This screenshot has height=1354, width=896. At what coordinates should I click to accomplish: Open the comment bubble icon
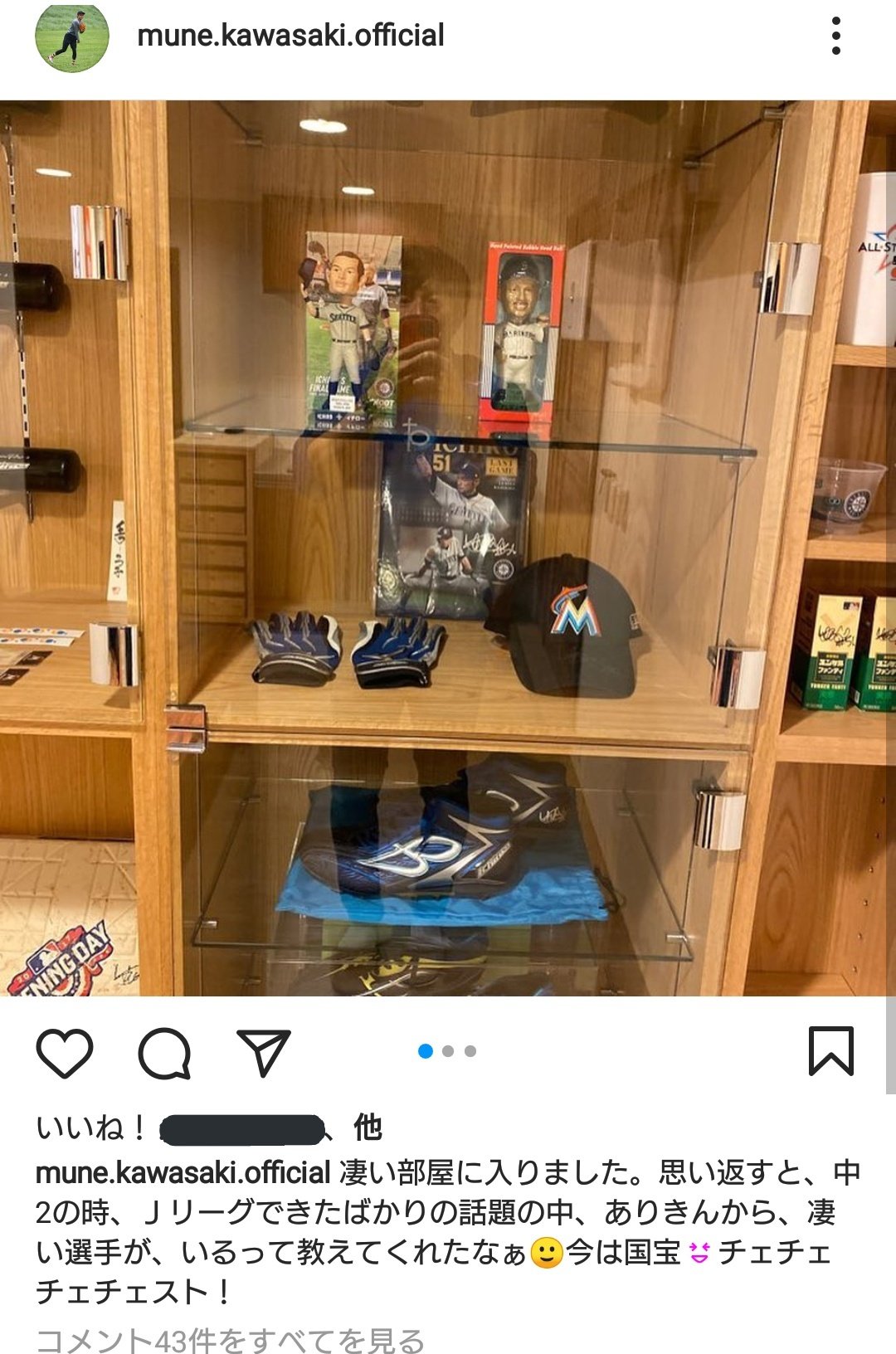tap(164, 1052)
